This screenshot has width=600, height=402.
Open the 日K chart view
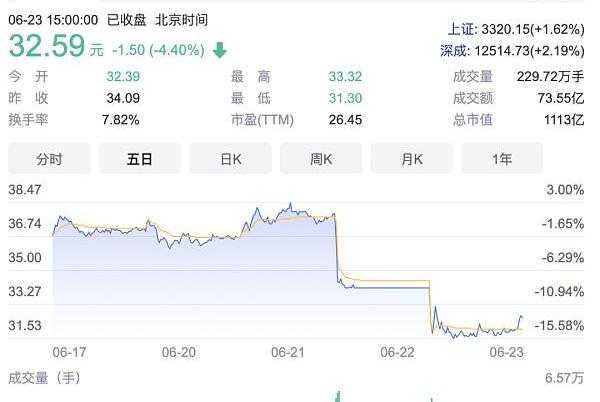(x=231, y=158)
